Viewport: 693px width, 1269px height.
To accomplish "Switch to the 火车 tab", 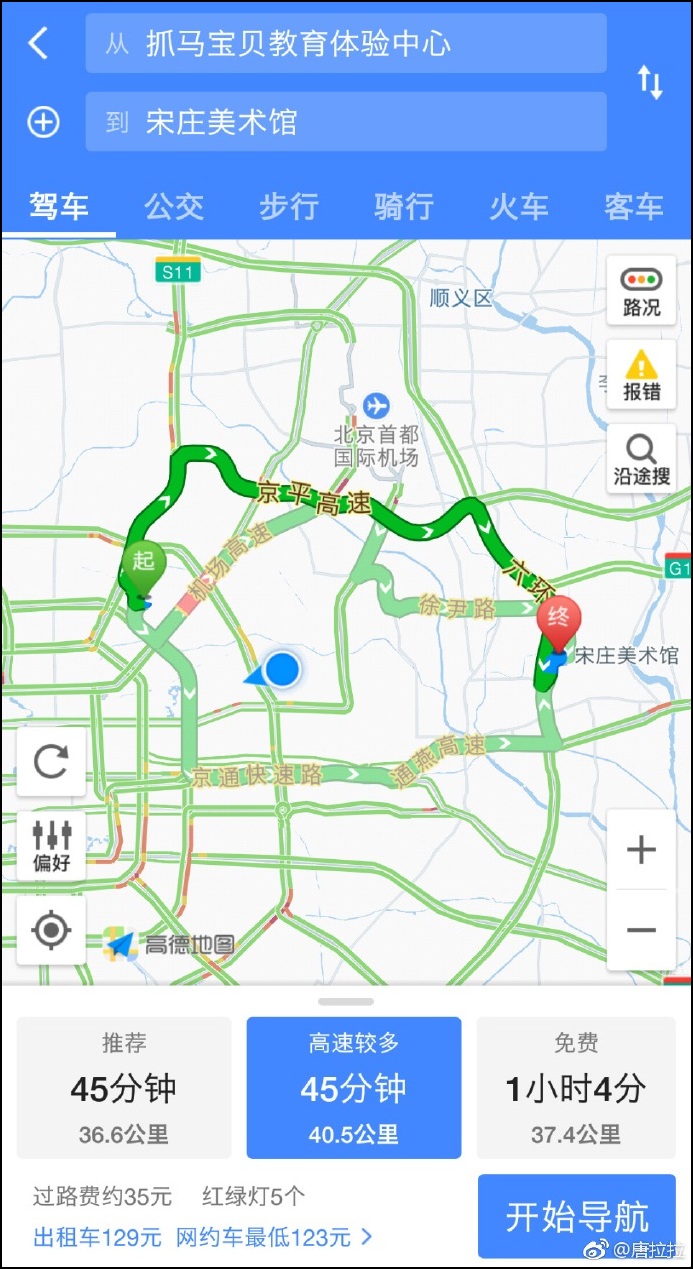I will click(519, 207).
